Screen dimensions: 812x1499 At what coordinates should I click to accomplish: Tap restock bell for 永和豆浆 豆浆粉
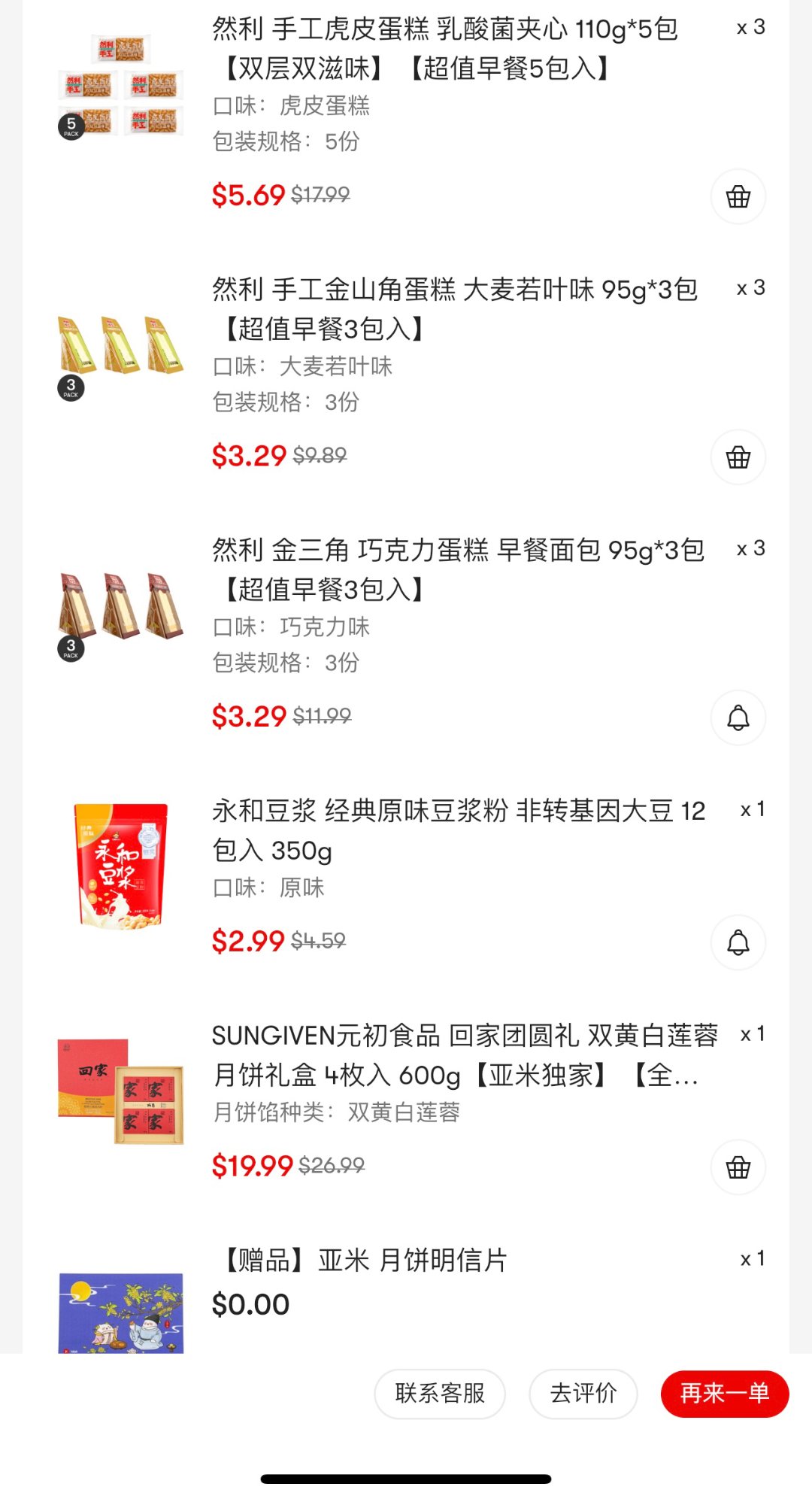tap(738, 942)
